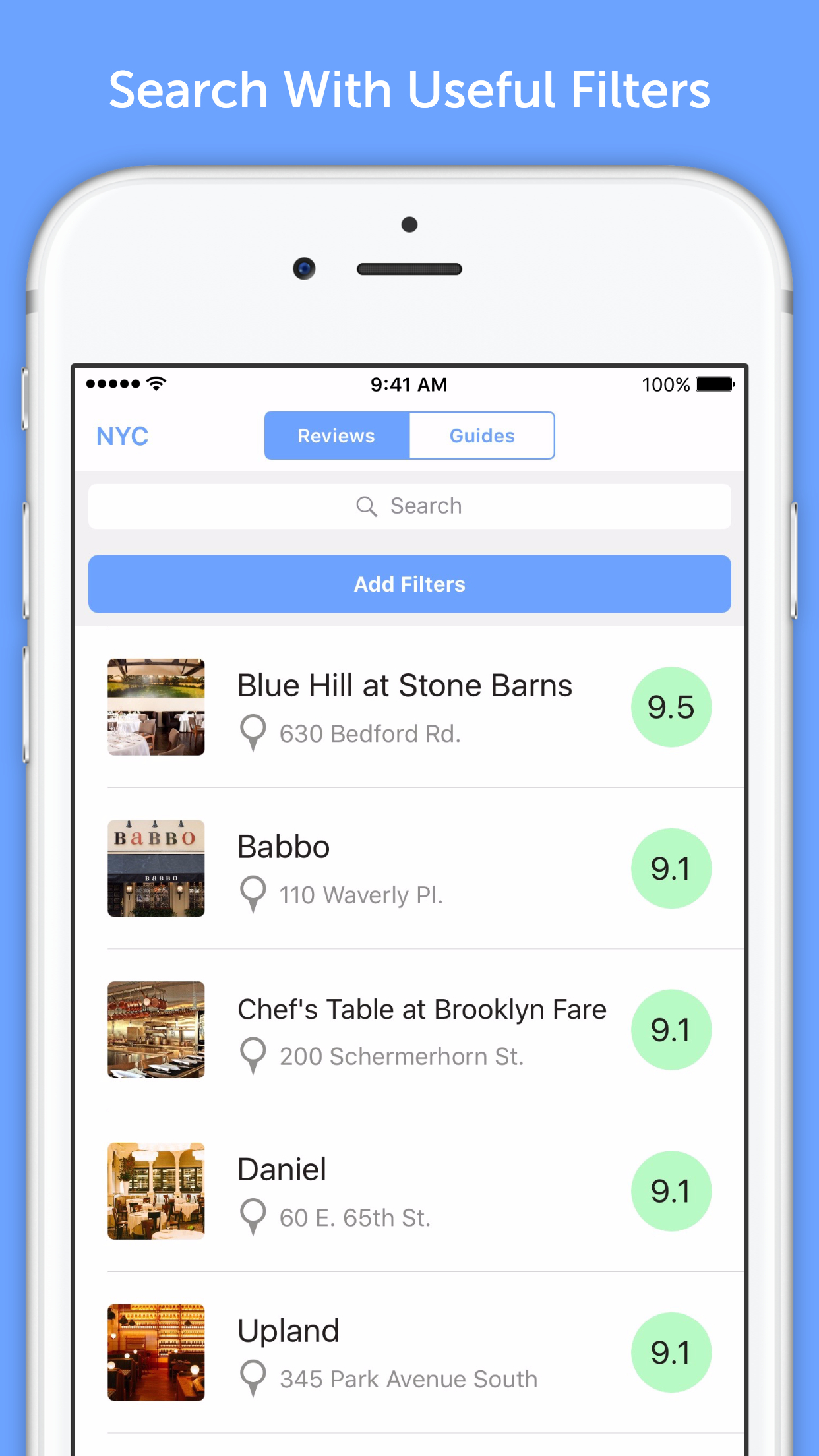This screenshot has width=819, height=1456.
Task: Click the battery icon showing 100%
Action: tap(712, 383)
